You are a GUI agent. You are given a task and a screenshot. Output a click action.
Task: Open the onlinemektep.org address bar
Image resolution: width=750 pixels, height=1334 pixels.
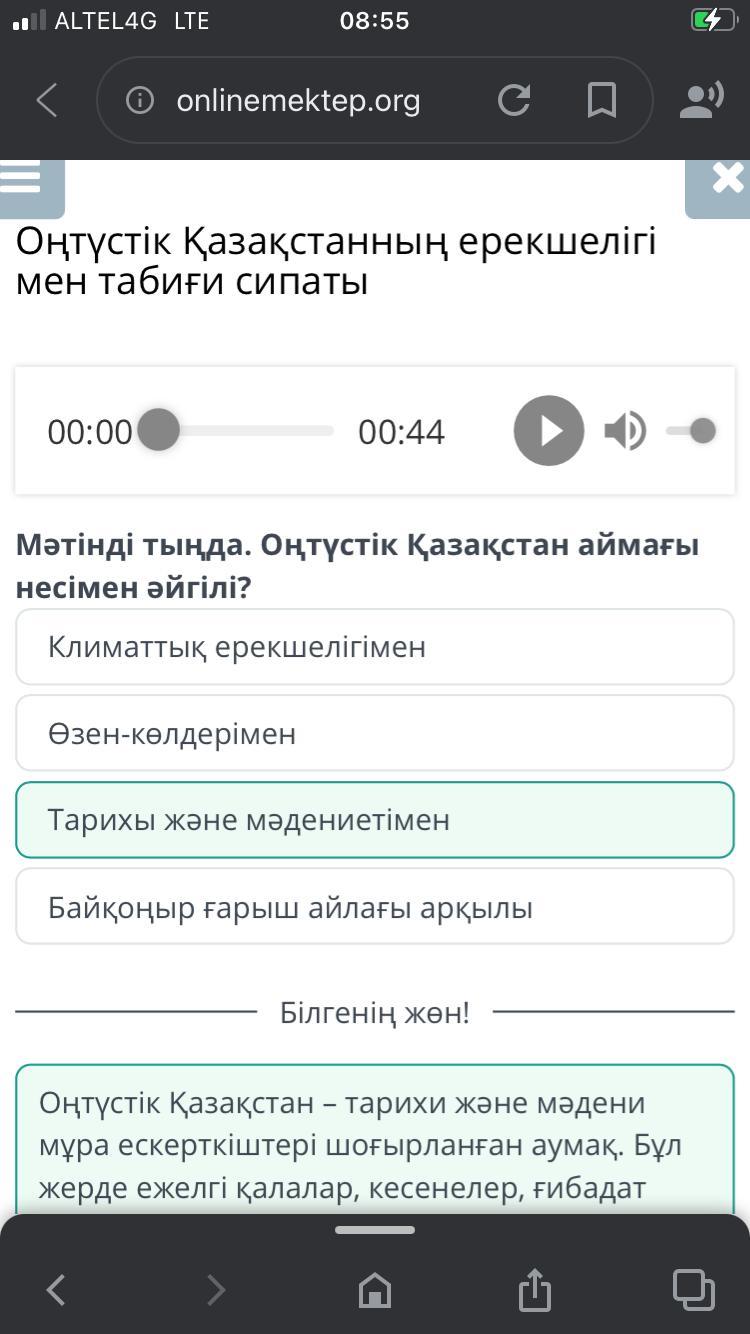[x=298, y=100]
